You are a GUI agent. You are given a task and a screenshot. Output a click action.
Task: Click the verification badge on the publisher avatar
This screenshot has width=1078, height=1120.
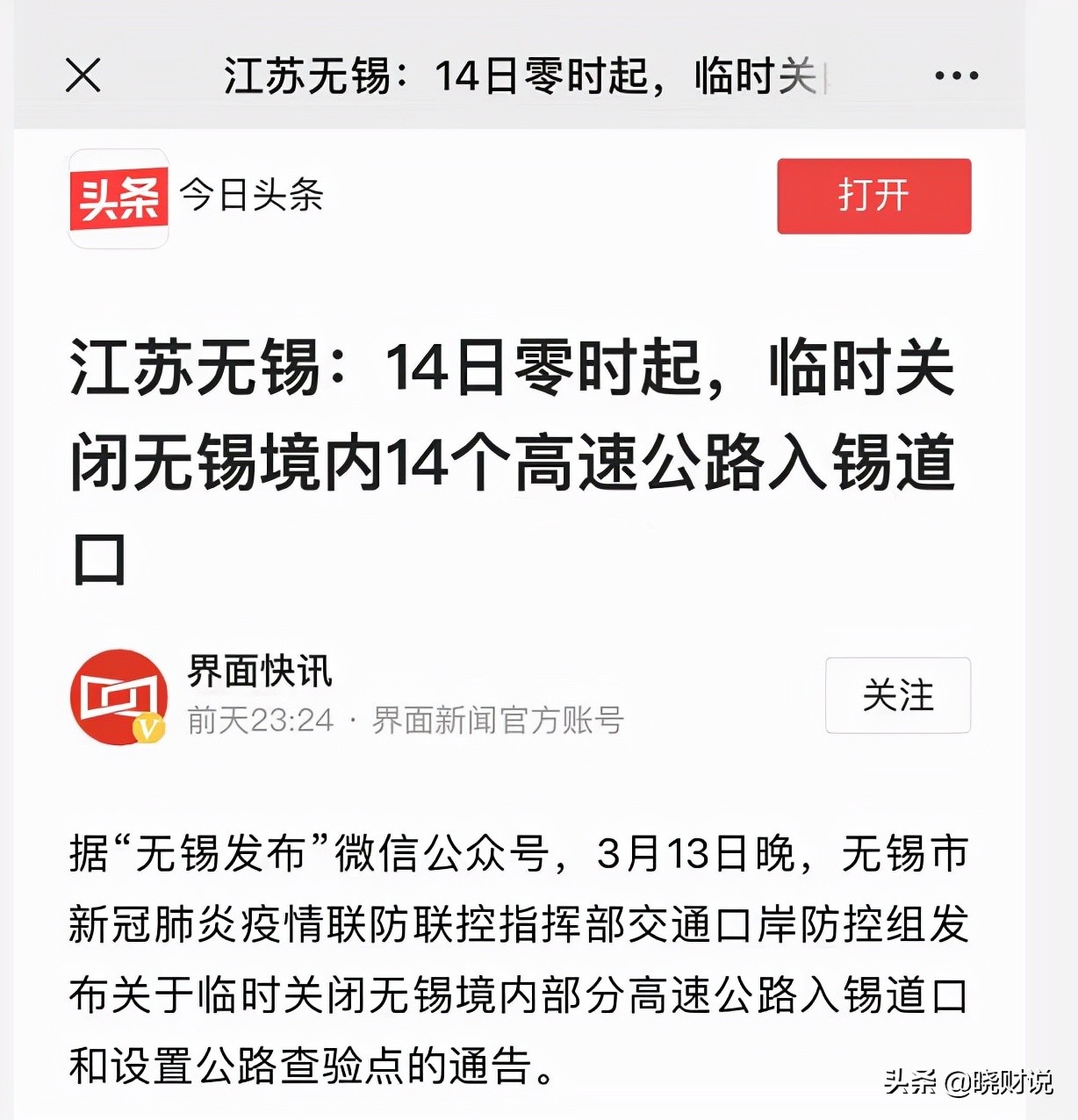coord(147,729)
